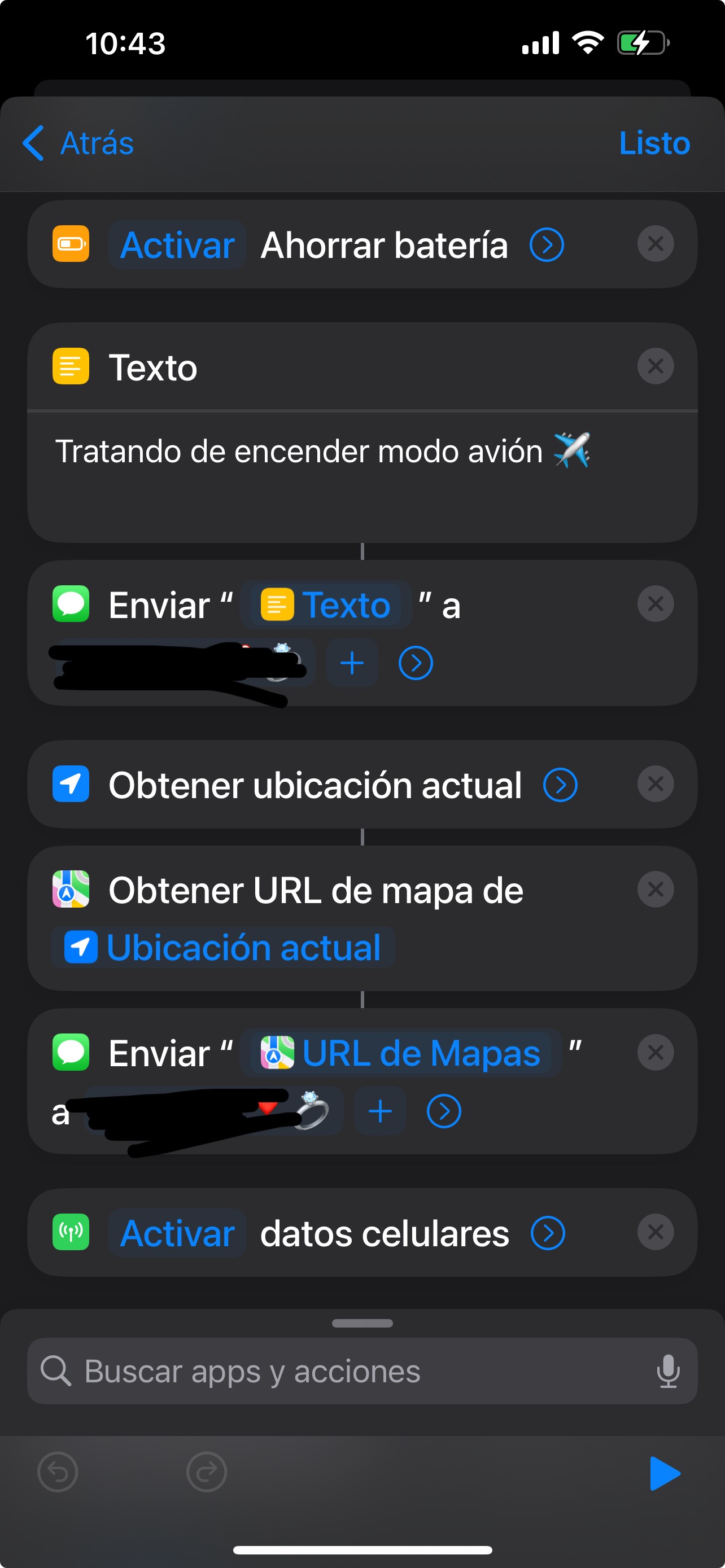Change Activar option for datos celulares
This screenshot has height=1568, width=725.
(177, 1234)
